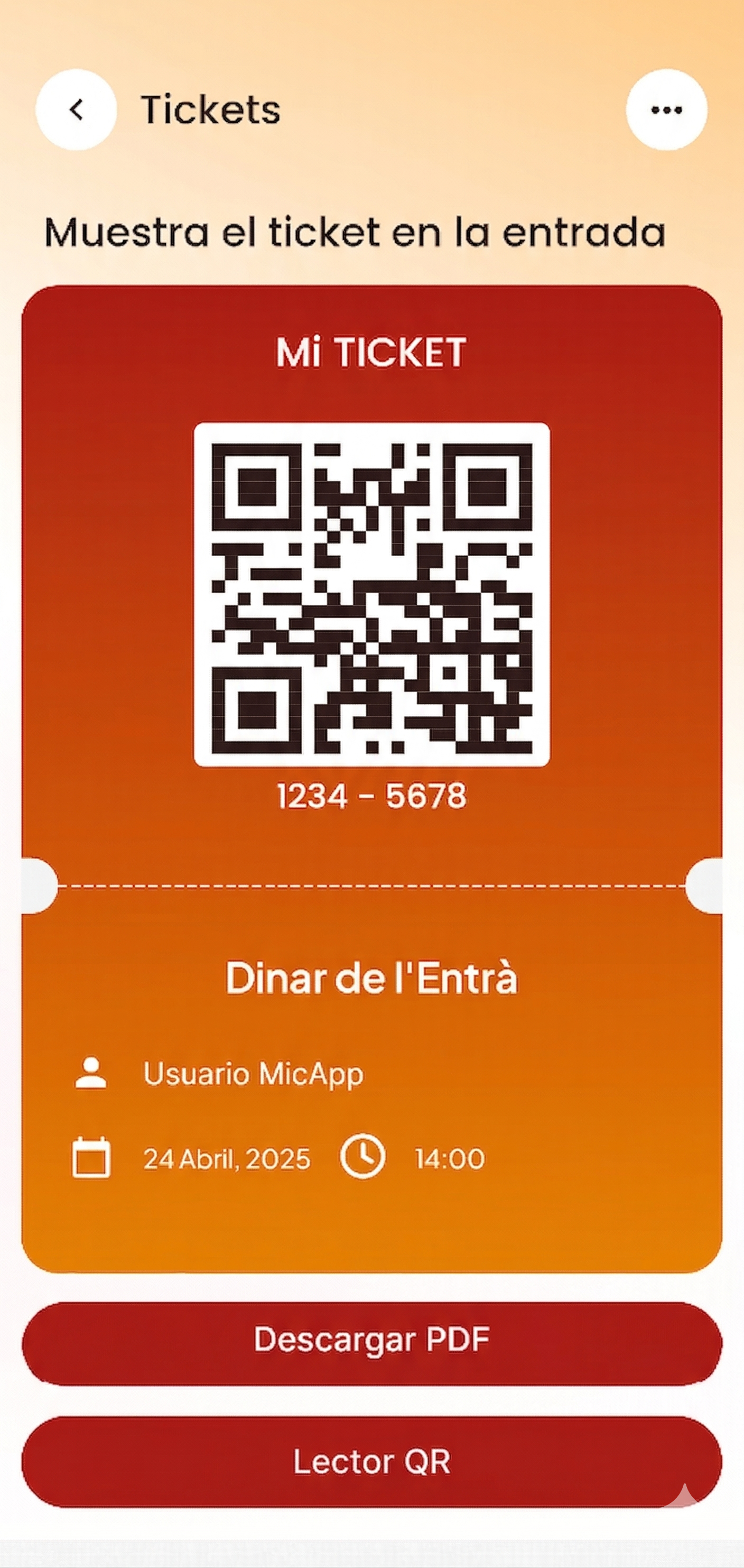Click the right notch on the ticket divider

tap(705, 886)
